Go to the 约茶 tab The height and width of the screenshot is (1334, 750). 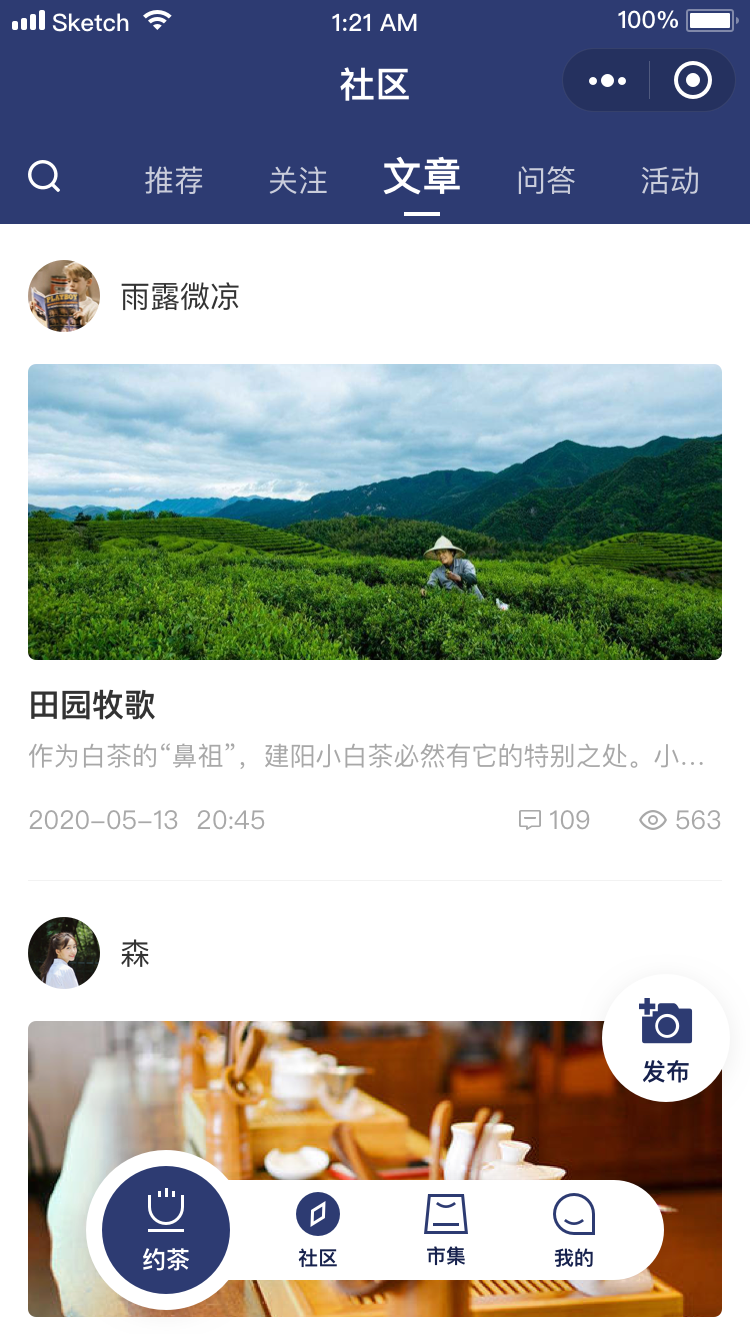166,1230
